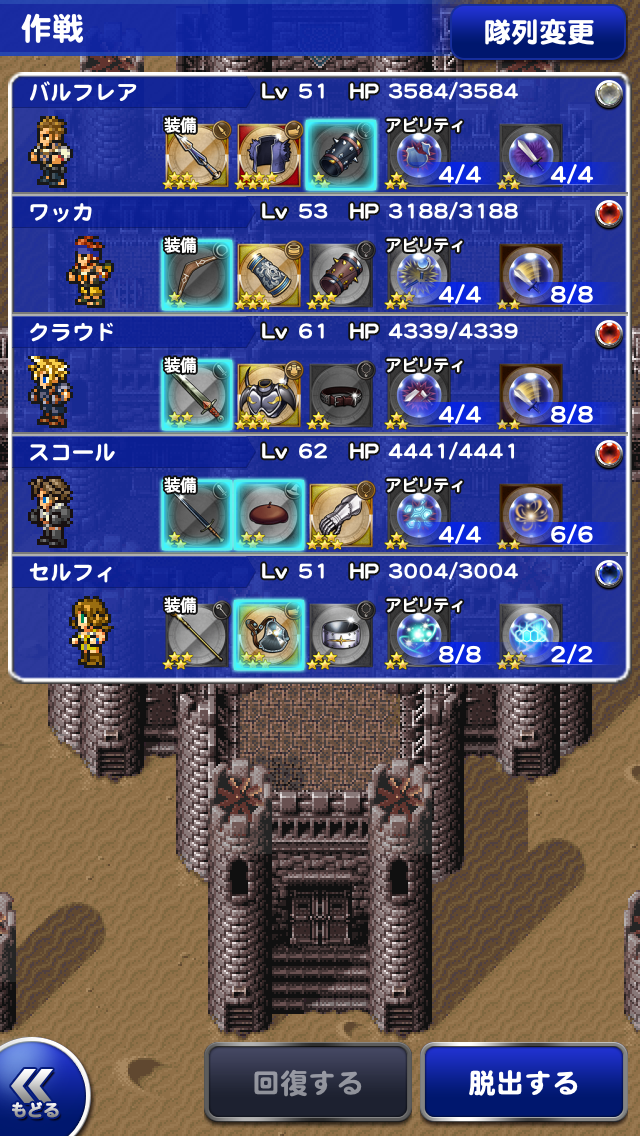Tap 脱出する to escape the dungeon
The width and height of the screenshot is (640, 1136).
click(x=523, y=1082)
